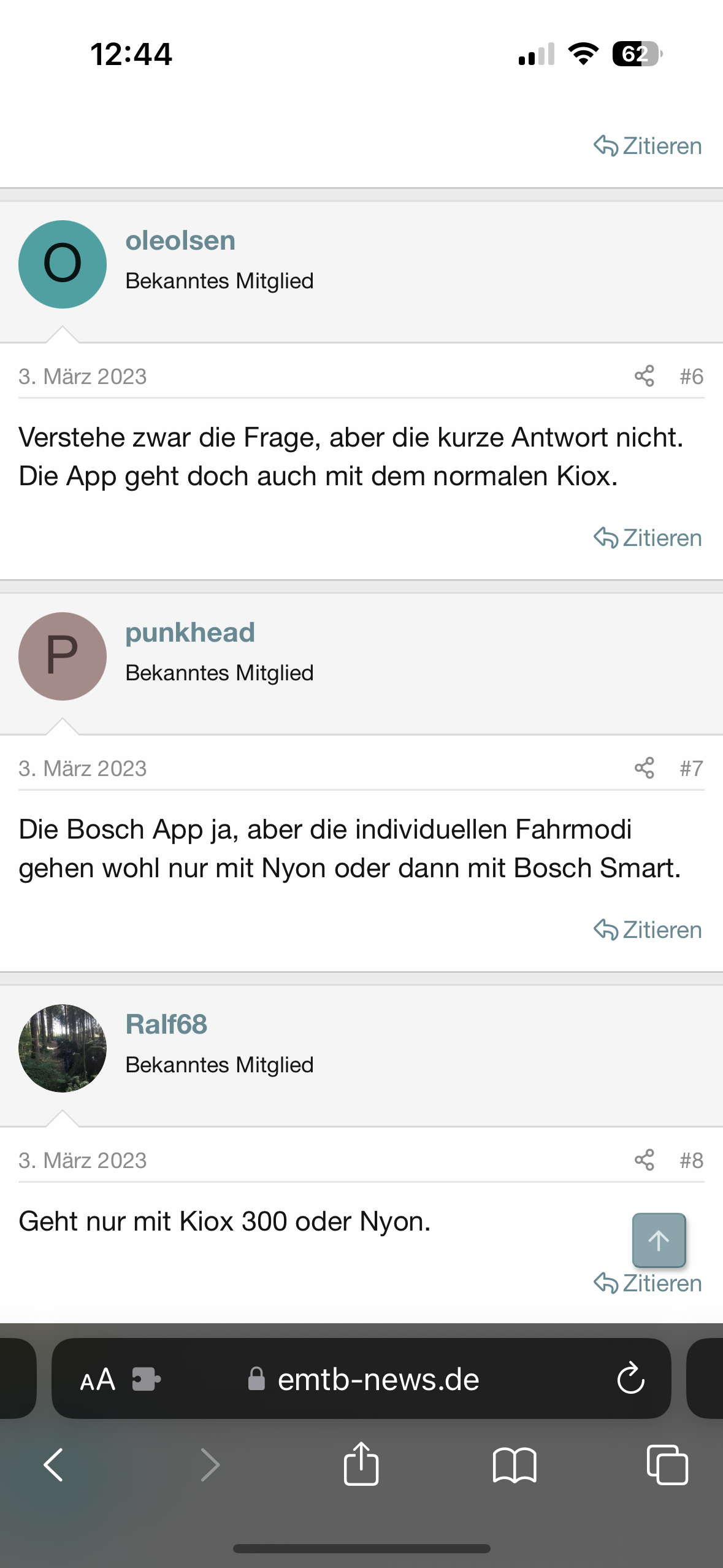The height and width of the screenshot is (1568, 723).
Task: Show all open tabs
Action: tap(667, 1465)
